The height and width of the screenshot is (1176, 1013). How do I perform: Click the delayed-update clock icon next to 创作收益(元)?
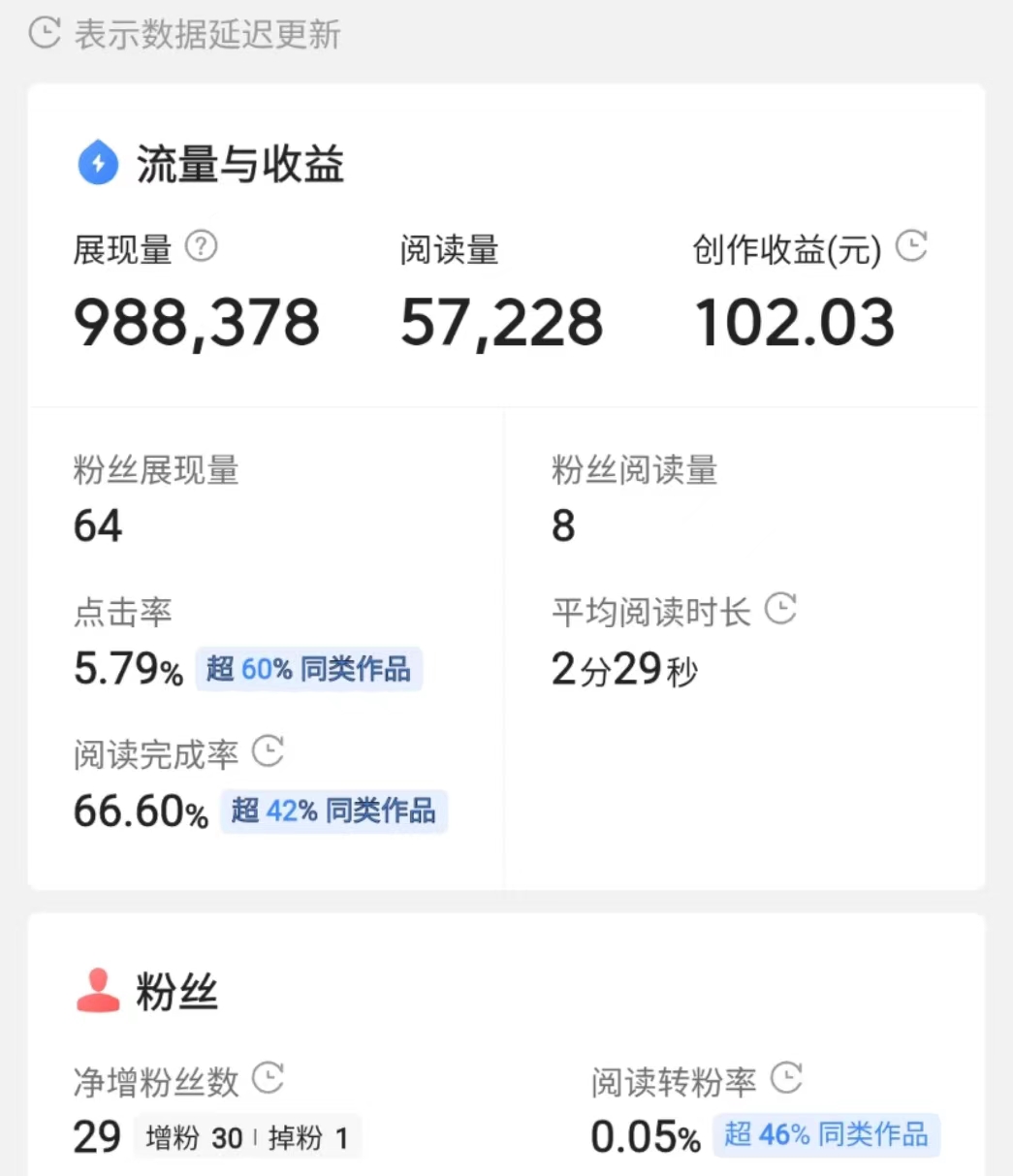click(911, 247)
